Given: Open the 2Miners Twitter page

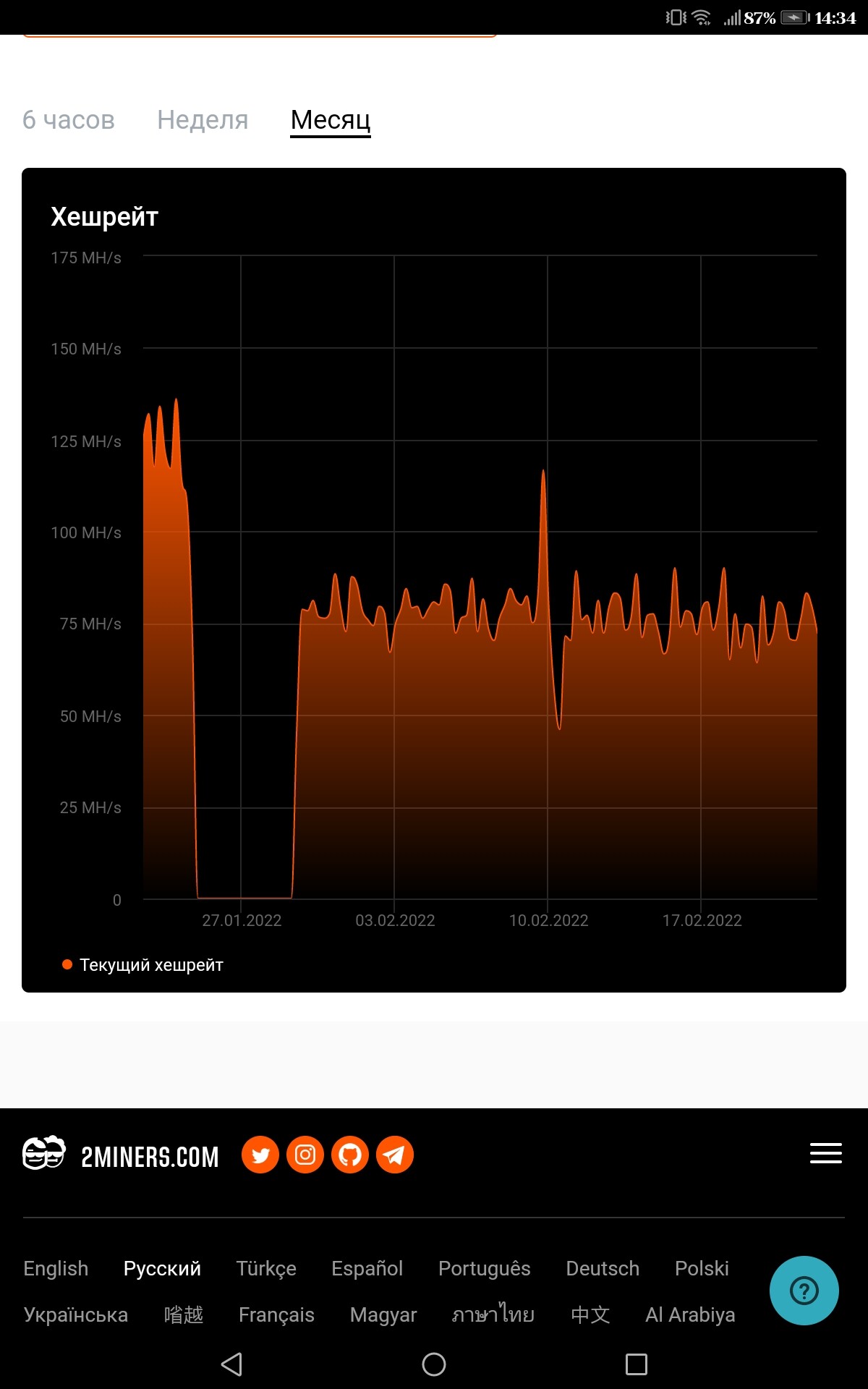Looking at the screenshot, I should pos(260,1155).
